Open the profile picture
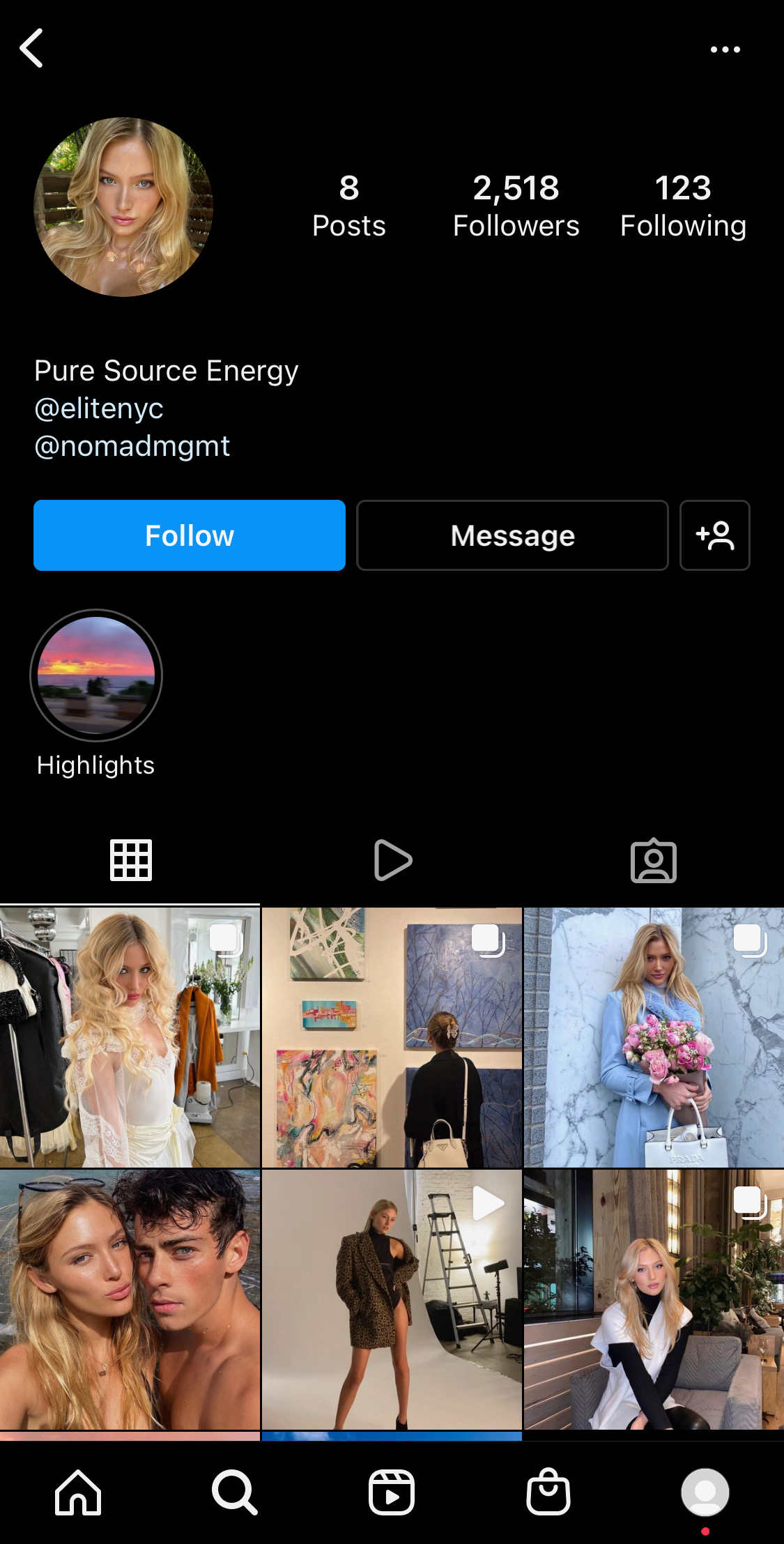 123,207
